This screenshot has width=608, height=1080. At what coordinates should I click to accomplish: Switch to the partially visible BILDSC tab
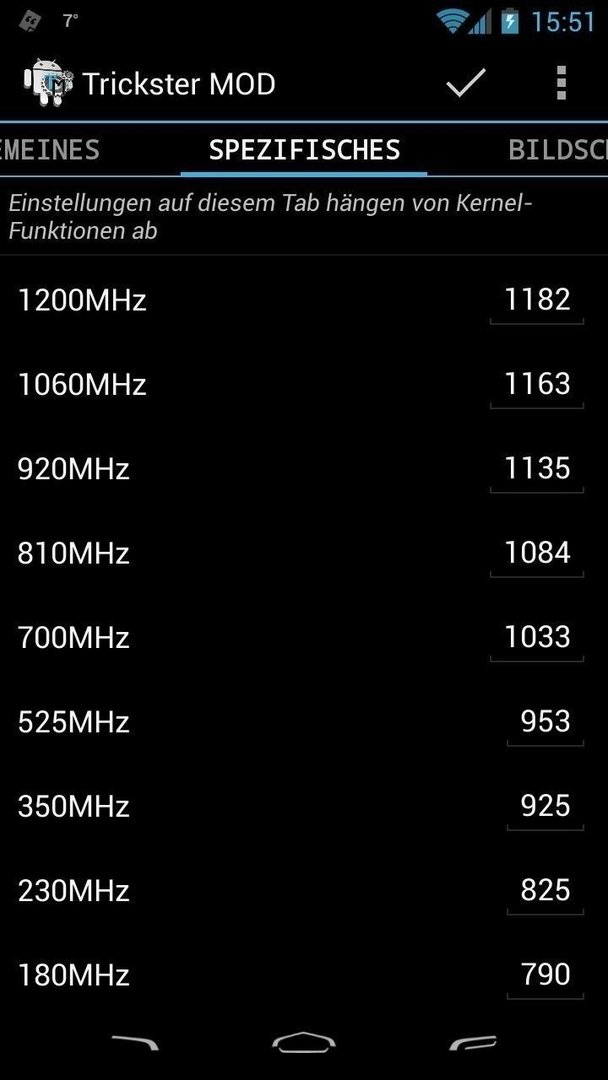(x=558, y=149)
